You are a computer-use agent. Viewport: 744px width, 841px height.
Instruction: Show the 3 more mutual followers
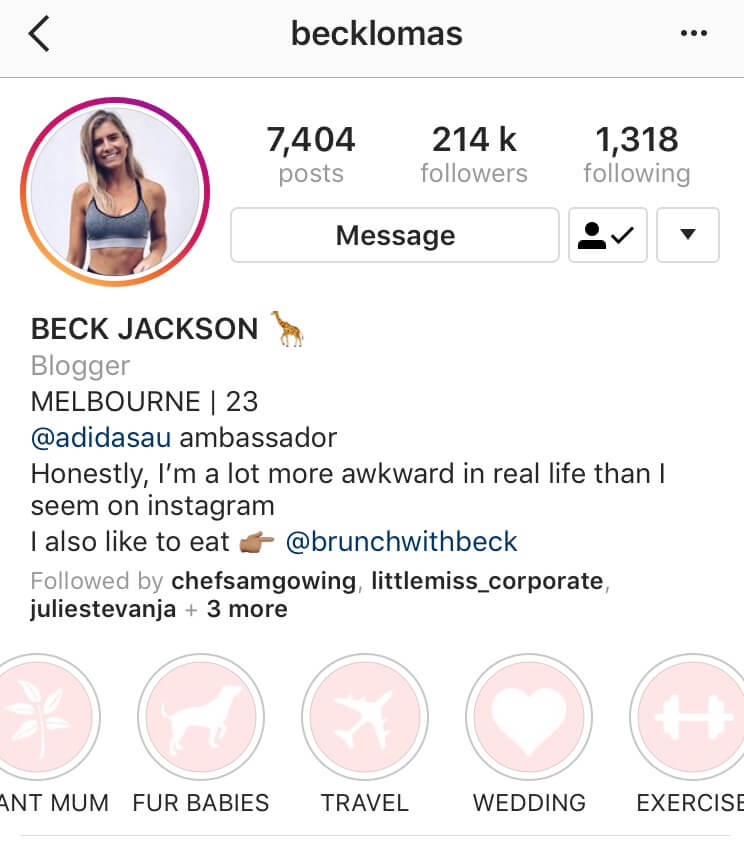point(247,609)
